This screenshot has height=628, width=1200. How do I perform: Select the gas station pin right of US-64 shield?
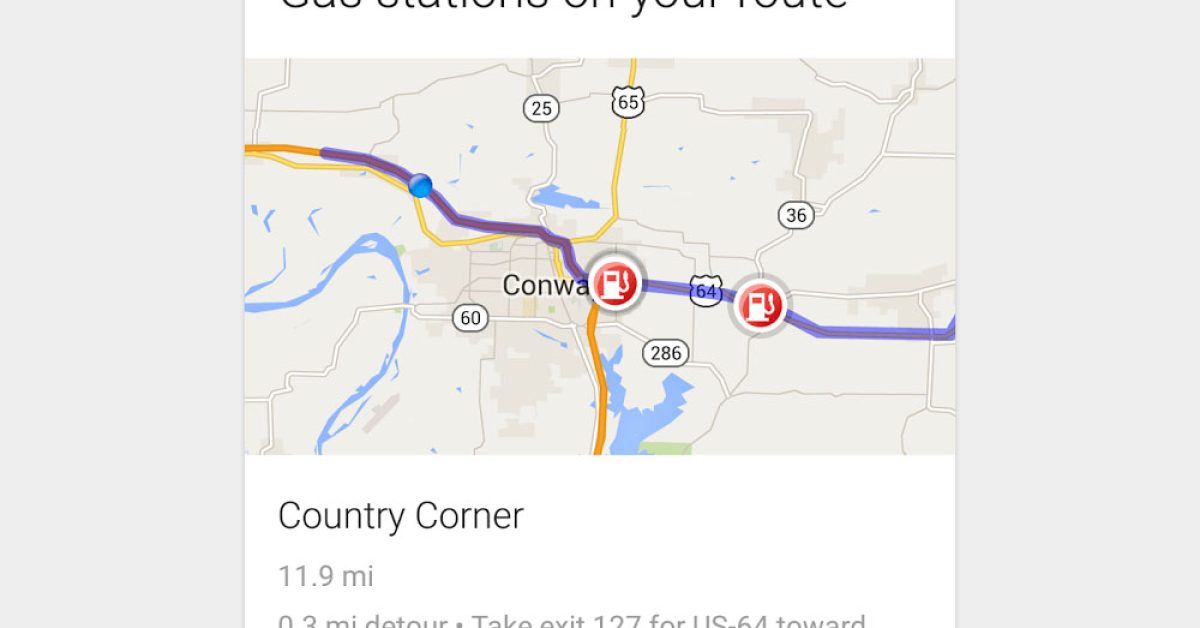760,303
